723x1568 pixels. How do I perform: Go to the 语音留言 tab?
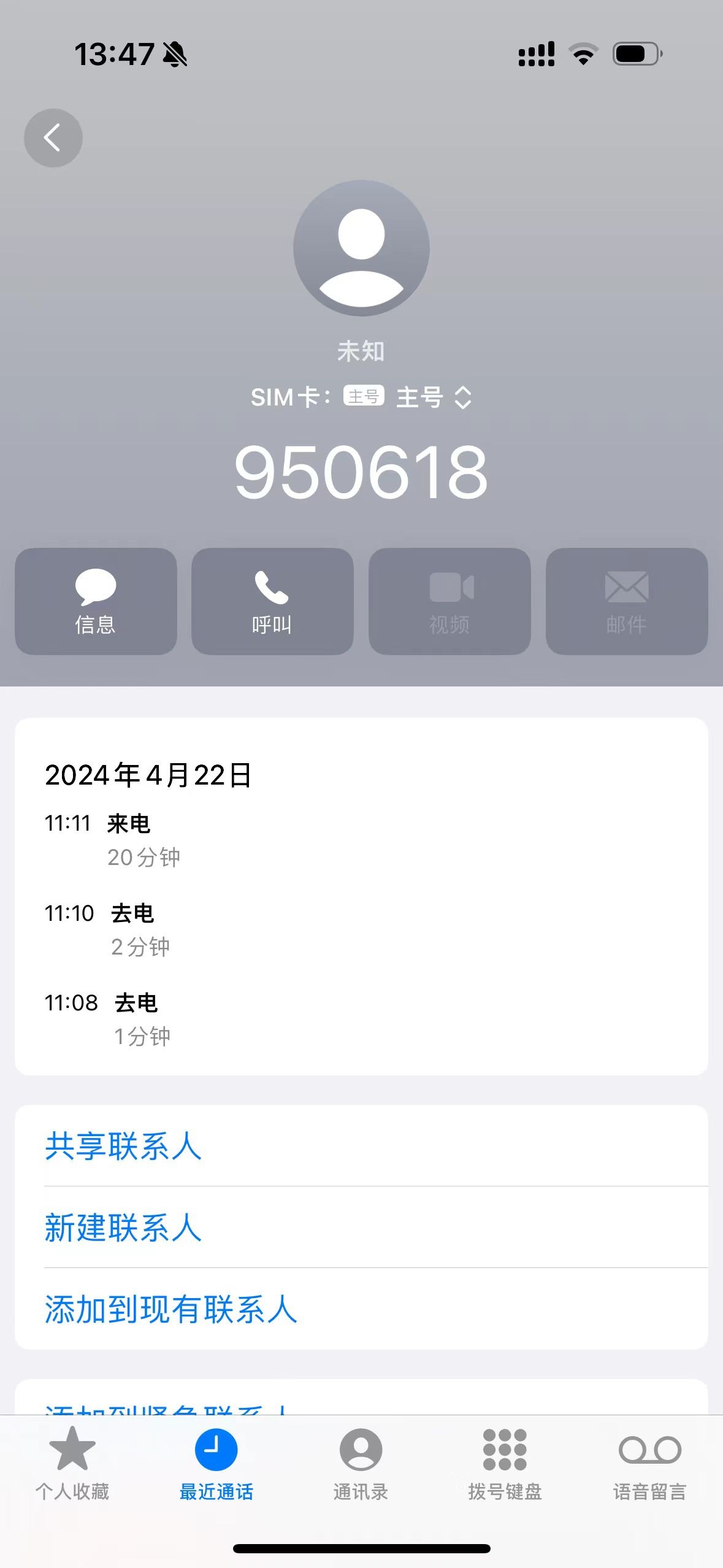click(x=649, y=1464)
